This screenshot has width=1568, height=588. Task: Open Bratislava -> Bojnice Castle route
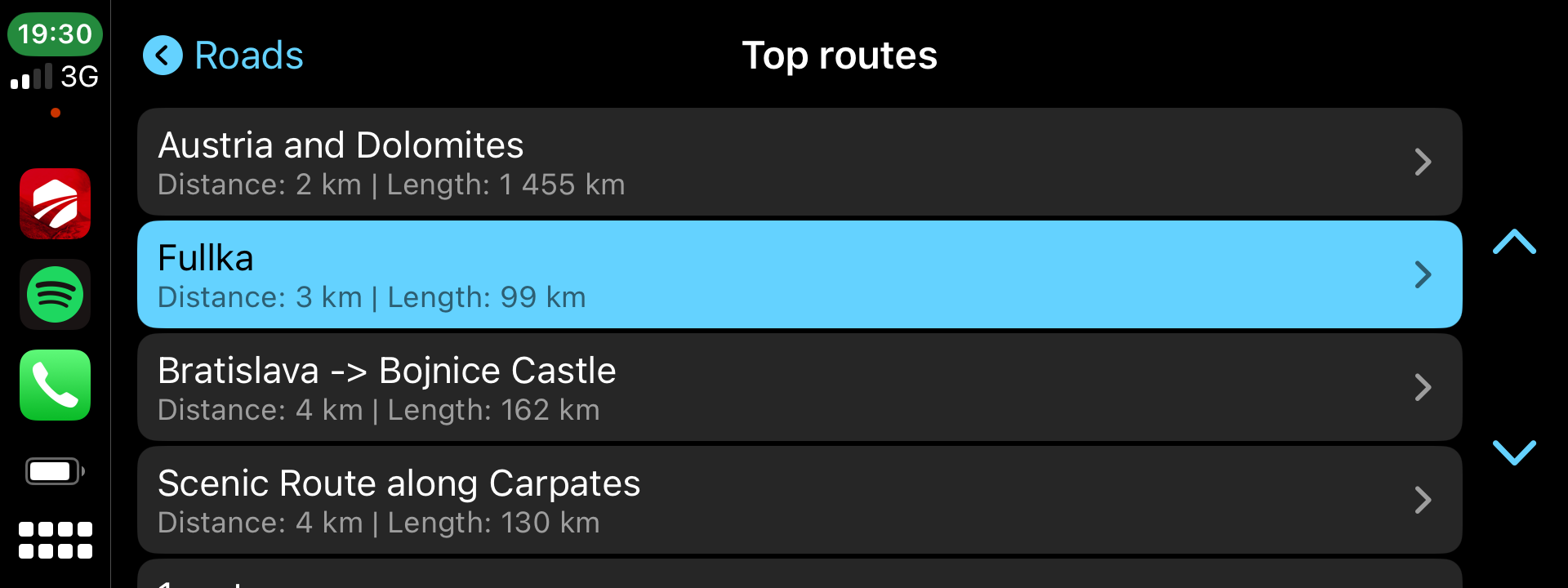799,388
